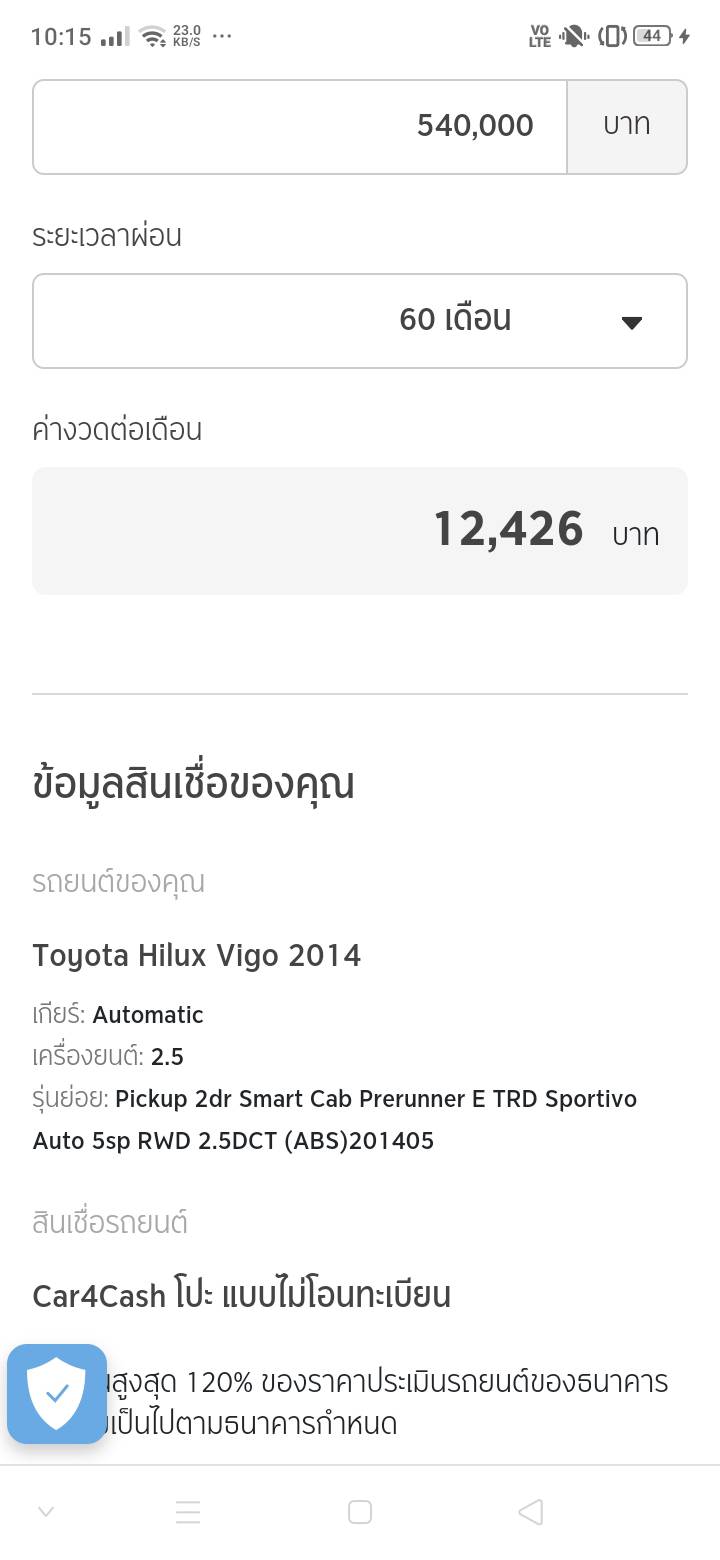Go to home via the square button

click(x=360, y=1512)
